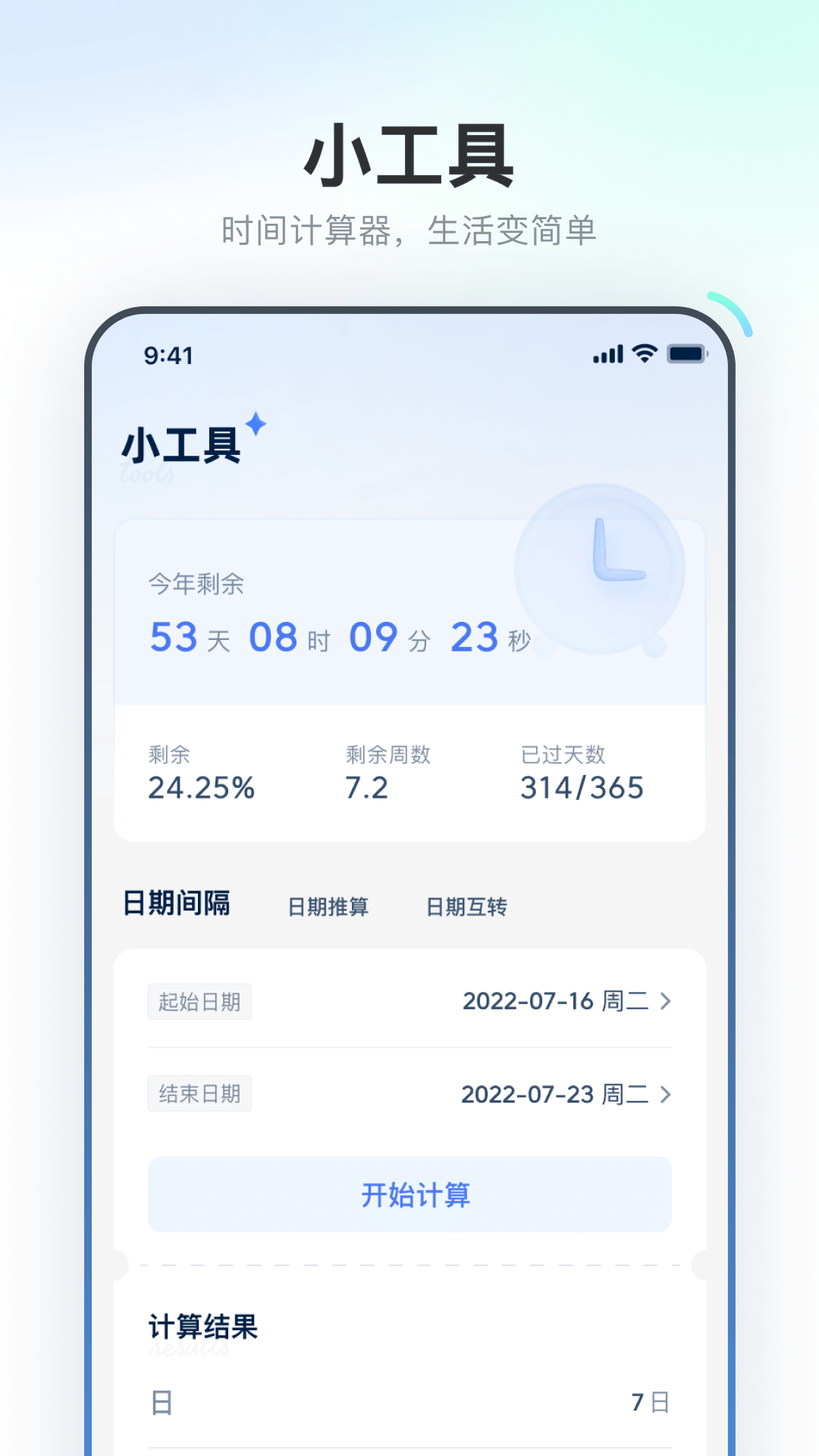Tap the sparkle icon beside 小工具
Viewport: 819px width, 1456px height.
254,425
